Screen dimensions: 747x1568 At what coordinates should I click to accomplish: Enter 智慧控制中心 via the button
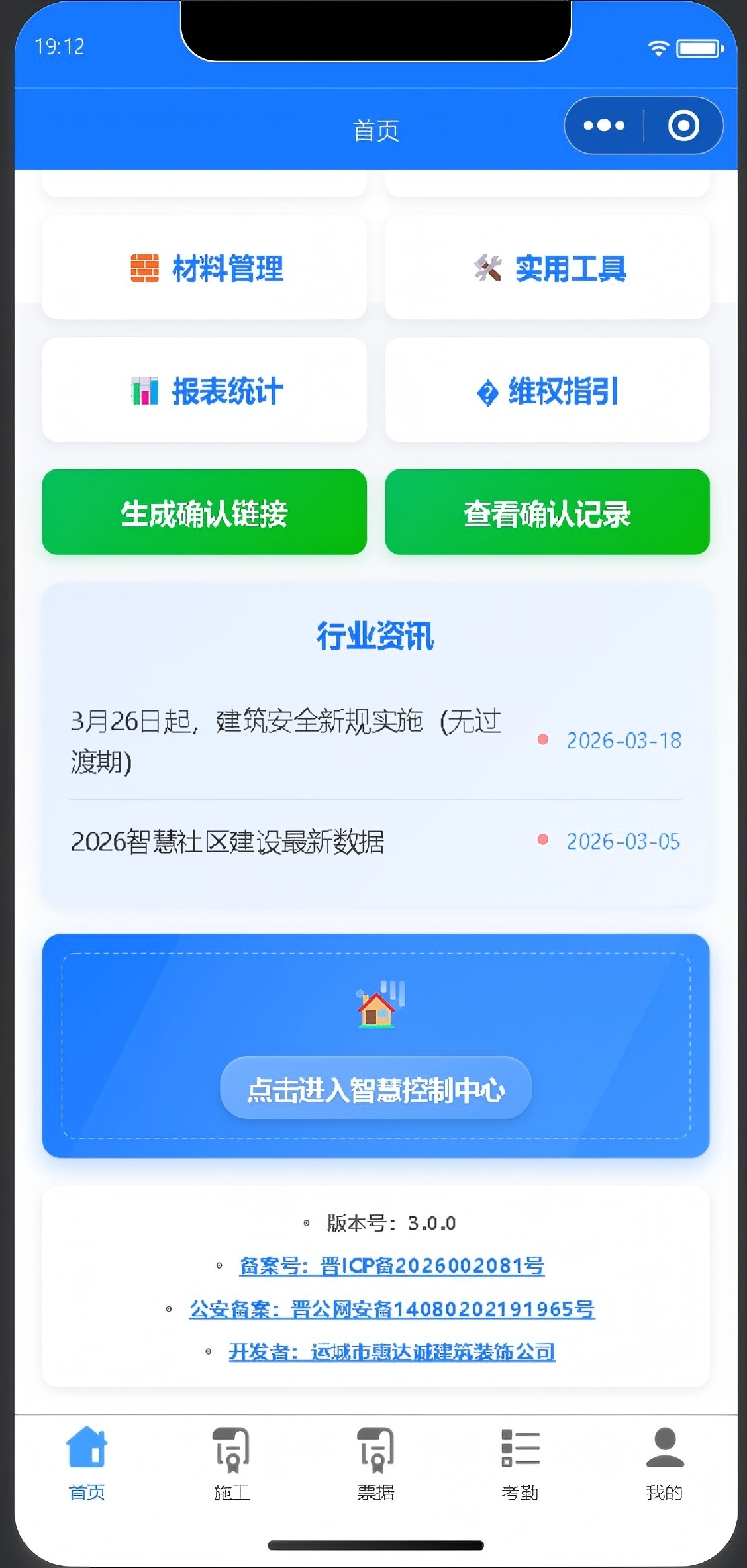pos(375,1089)
